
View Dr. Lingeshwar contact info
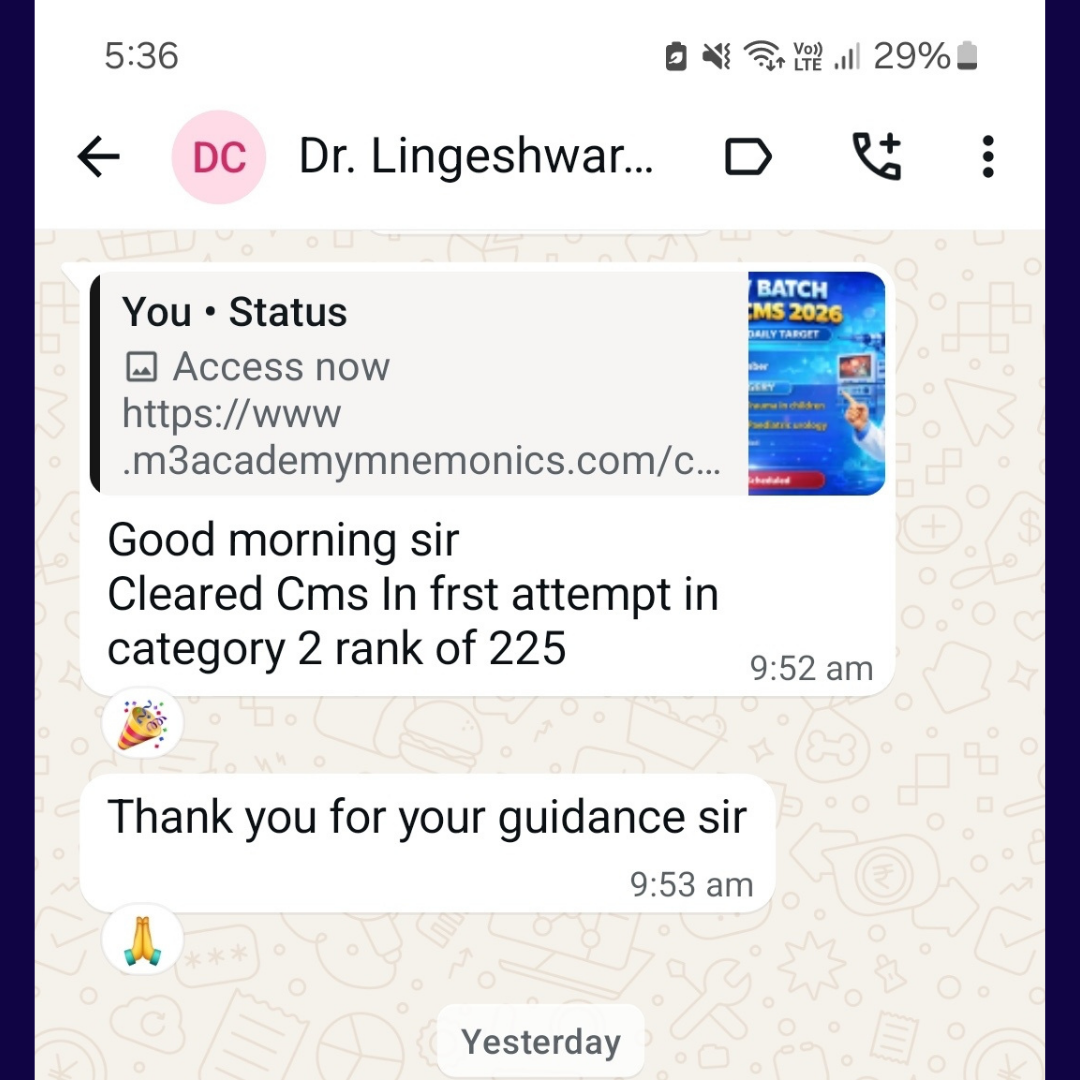pyautogui.click(x=475, y=157)
